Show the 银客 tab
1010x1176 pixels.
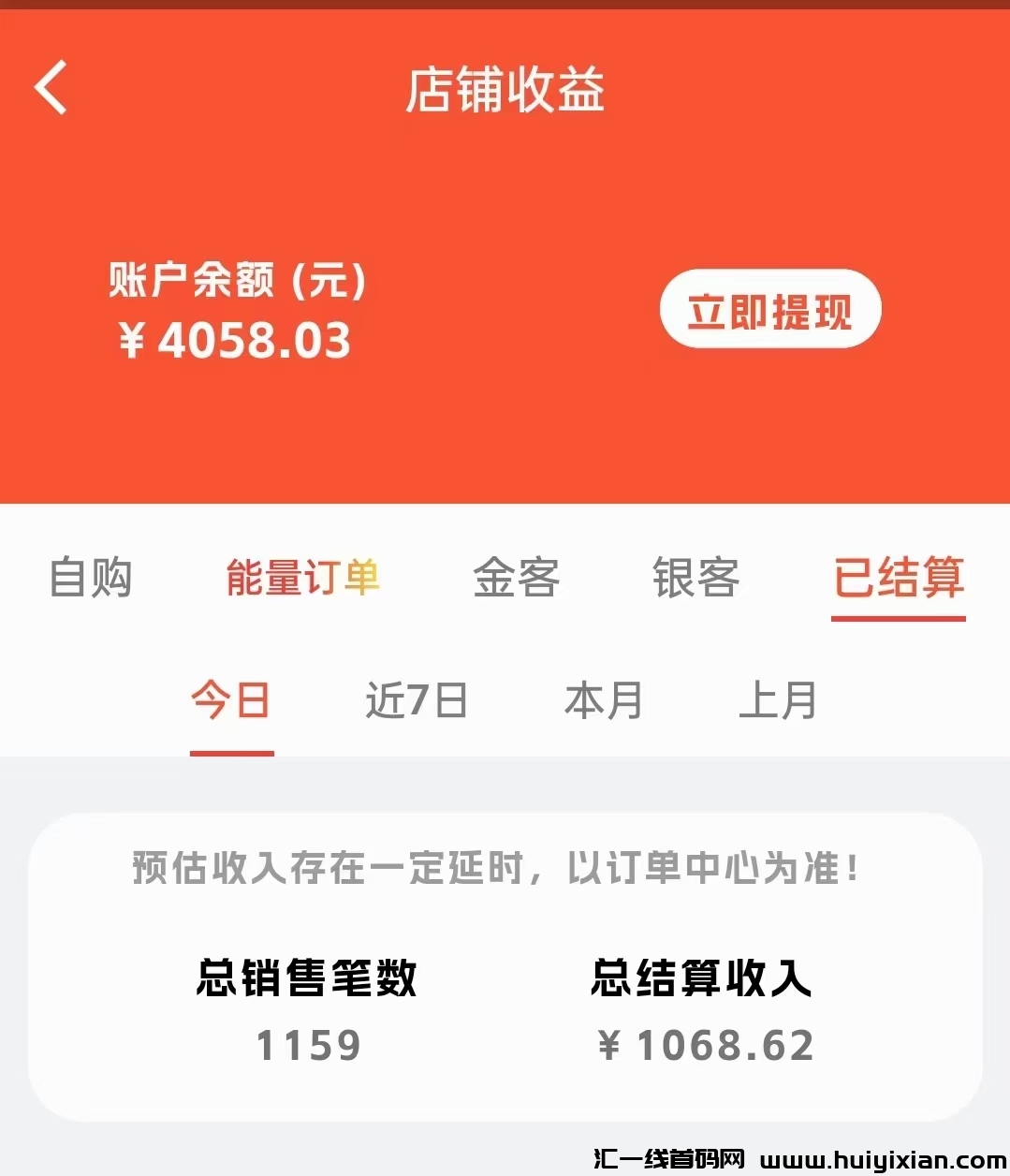pos(695,577)
